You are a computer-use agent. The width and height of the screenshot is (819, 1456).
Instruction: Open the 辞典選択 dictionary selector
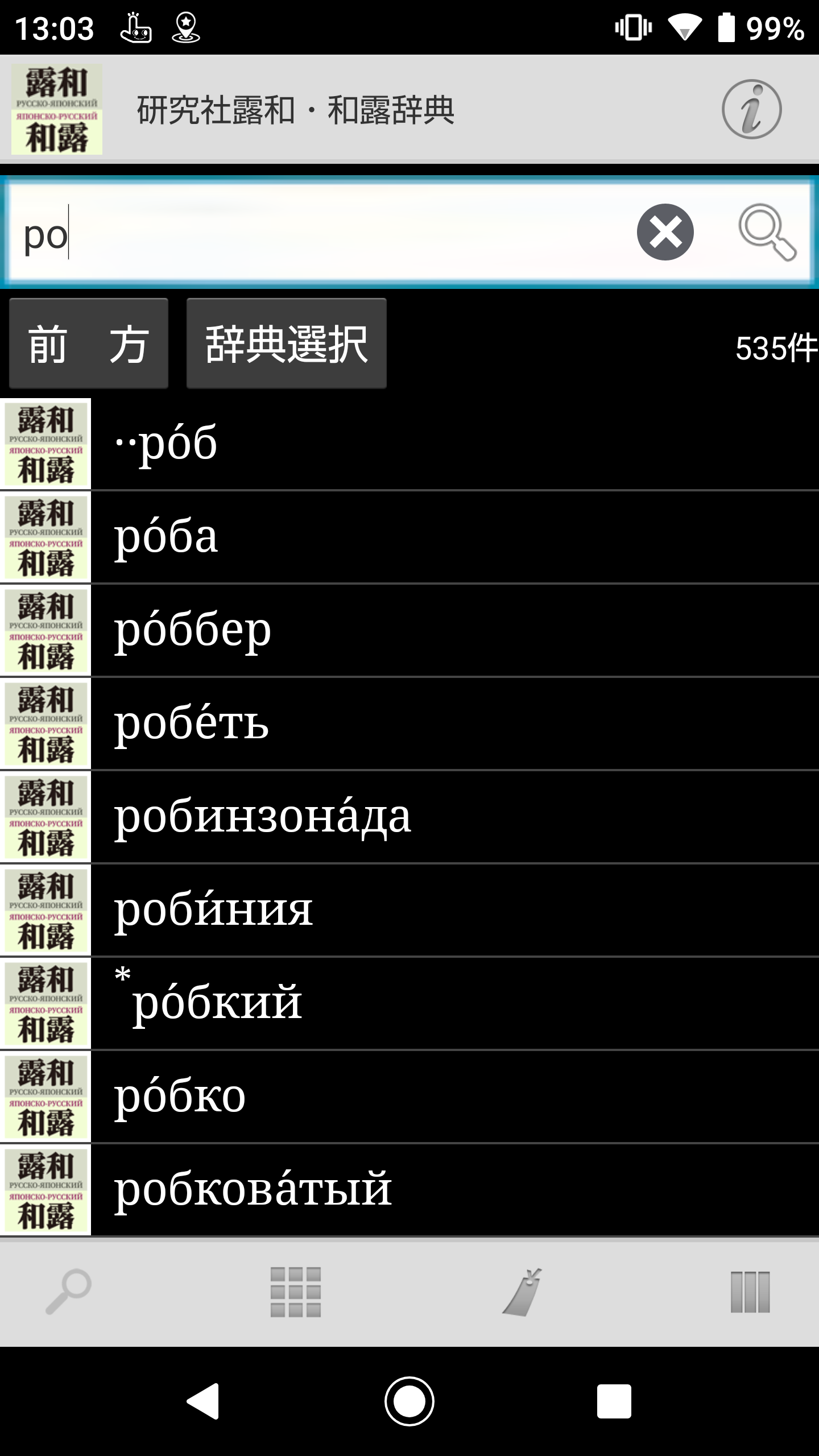(x=287, y=344)
